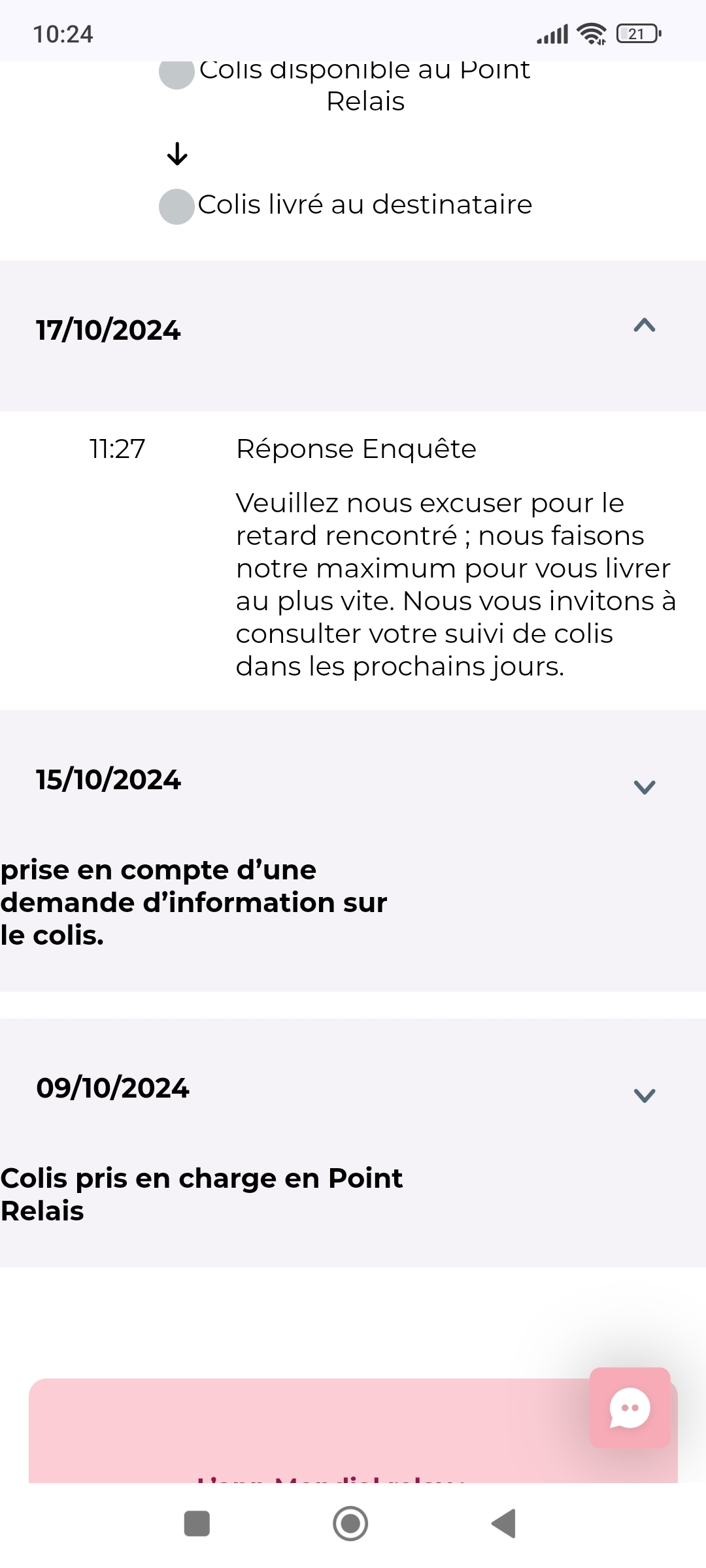Open the chat support bubble

630,1409
